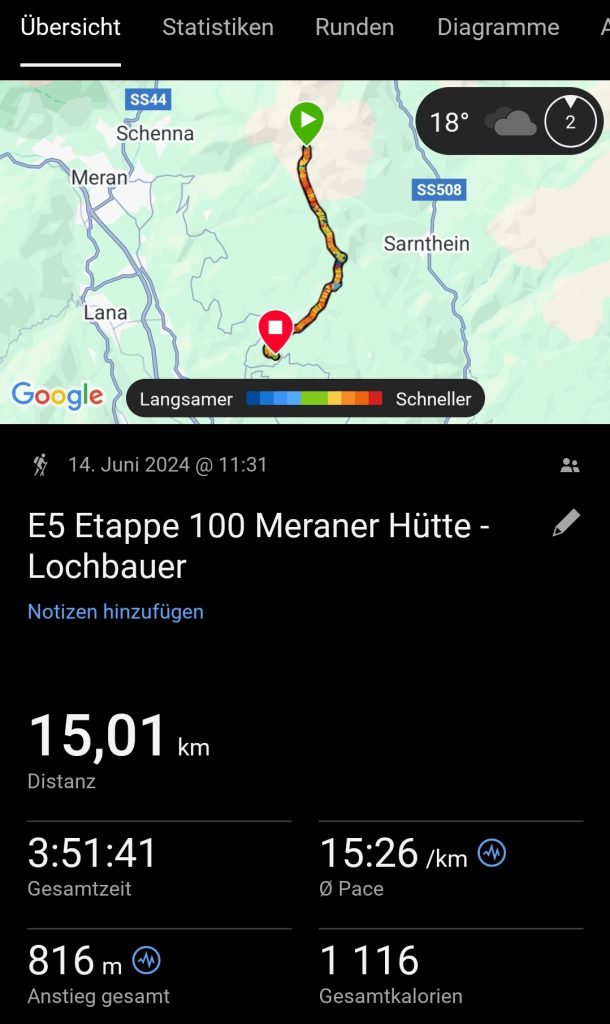Show the Diagramme tab
Image resolution: width=610 pixels, height=1024 pixels.
[x=498, y=28]
